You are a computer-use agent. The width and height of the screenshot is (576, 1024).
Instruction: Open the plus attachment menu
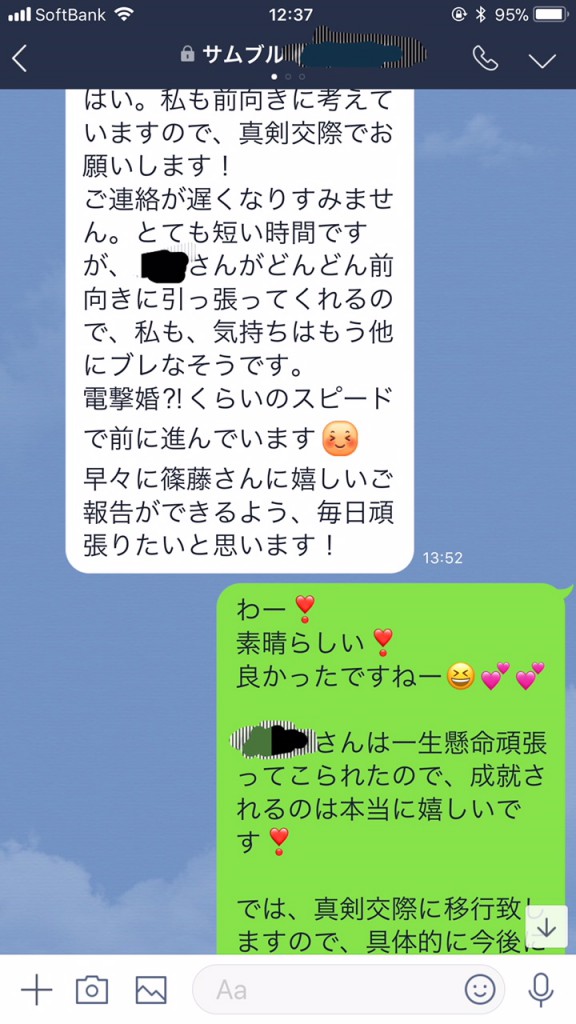(37, 990)
